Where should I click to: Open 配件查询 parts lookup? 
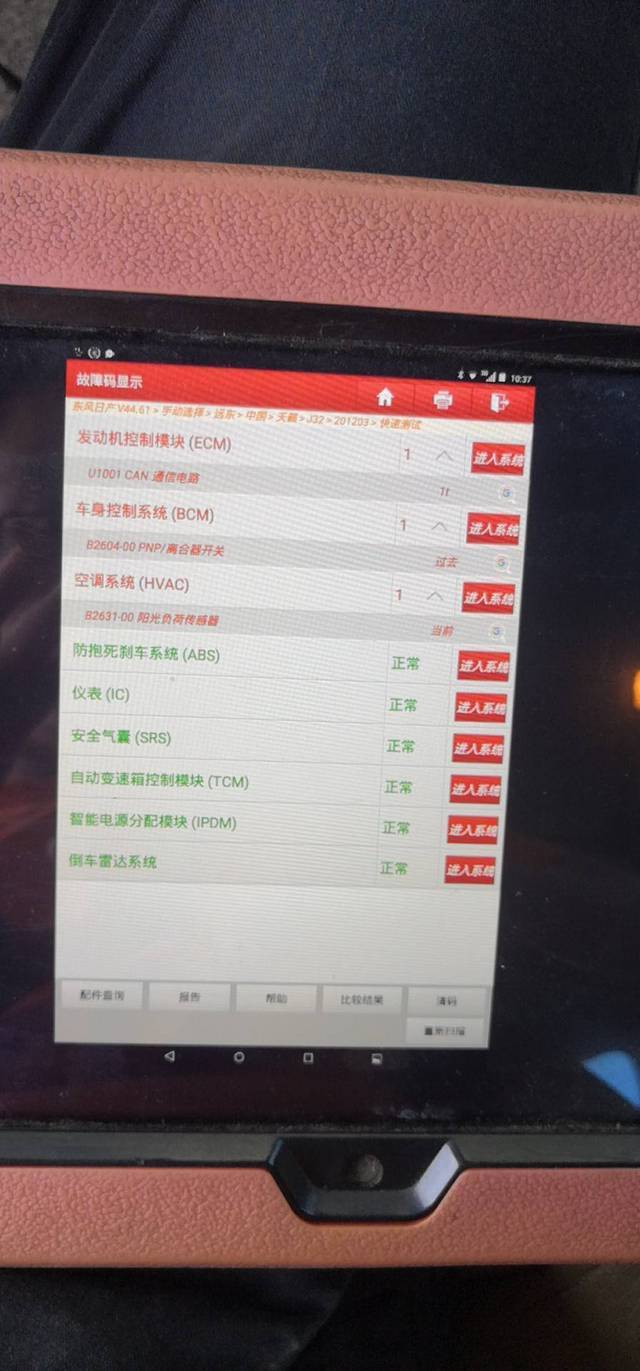(102, 995)
